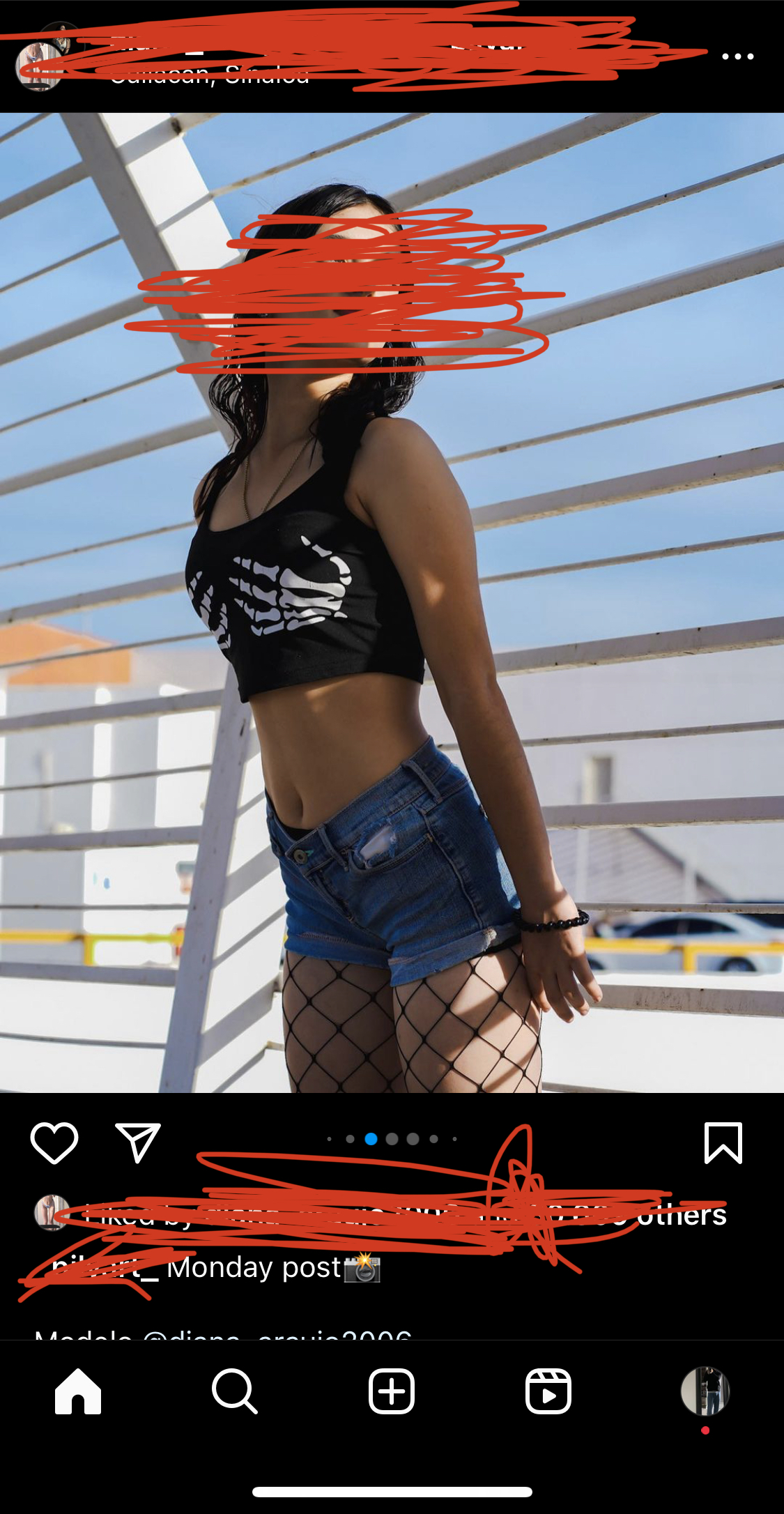This screenshot has height=1514, width=784.
Task: Like this post with the heart icon
Action: click(x=54, y=1143)
